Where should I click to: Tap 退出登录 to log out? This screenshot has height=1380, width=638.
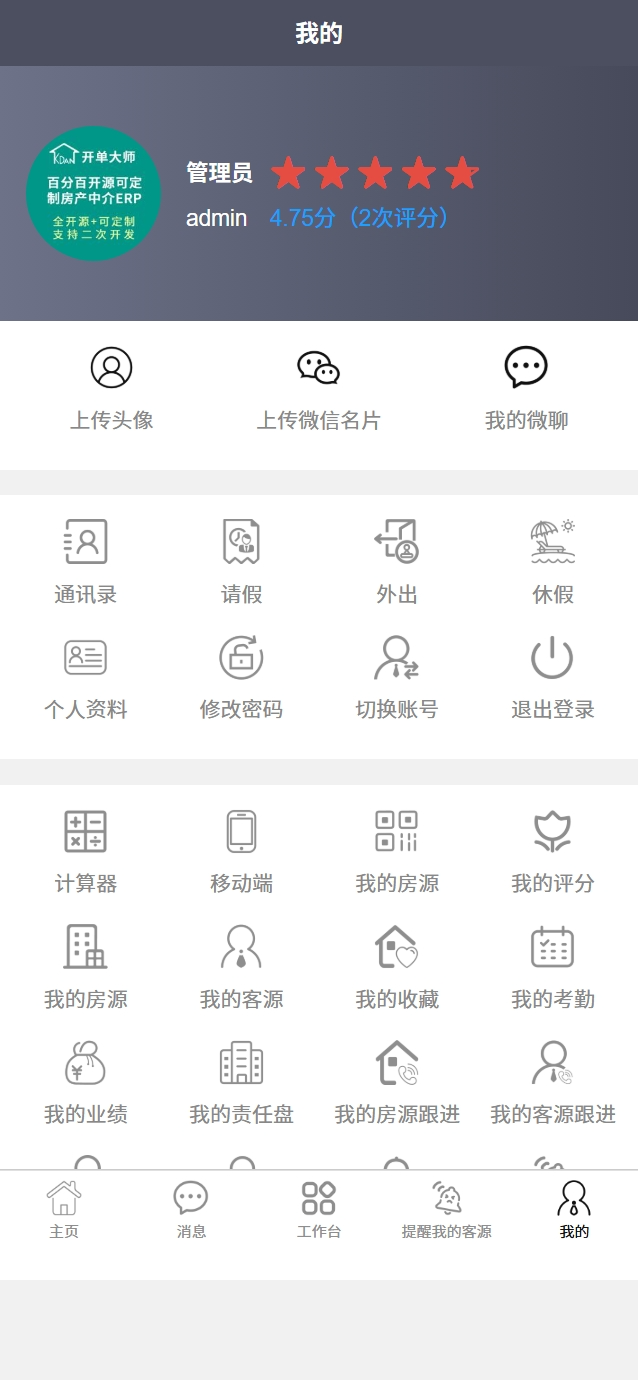tap(553, 677)
